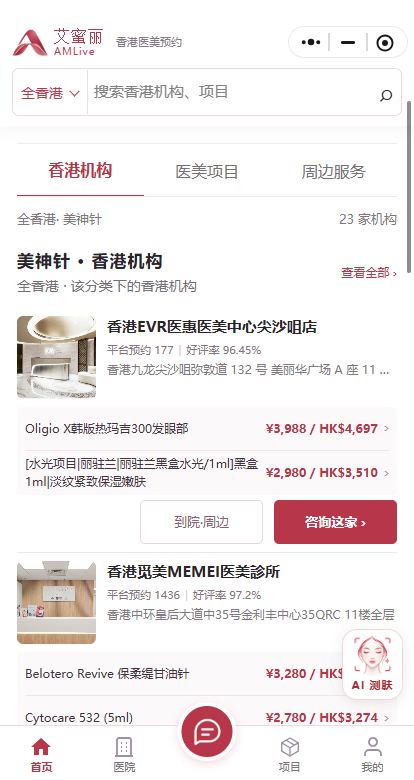Viewport: 414px width, 780px height.
Task: Minimize the mini program
Action: click(x=348, y=42)
